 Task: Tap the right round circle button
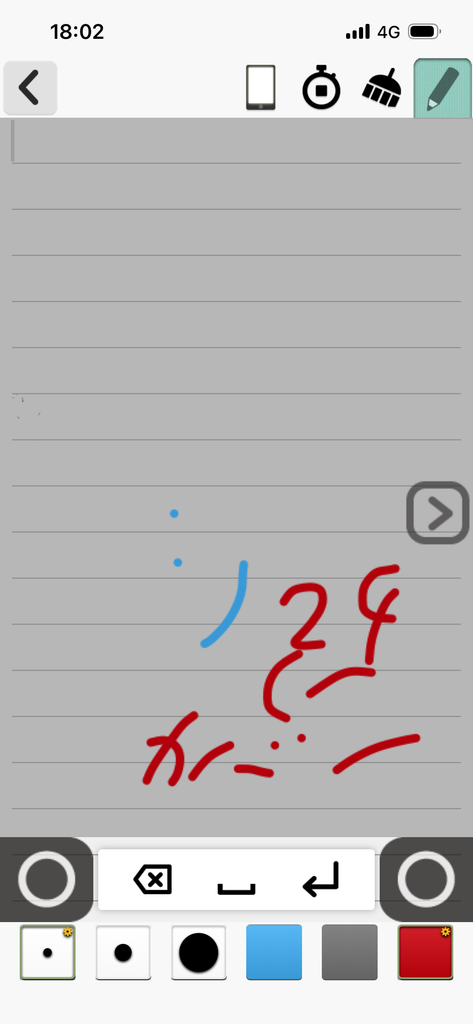click(426, 879)
